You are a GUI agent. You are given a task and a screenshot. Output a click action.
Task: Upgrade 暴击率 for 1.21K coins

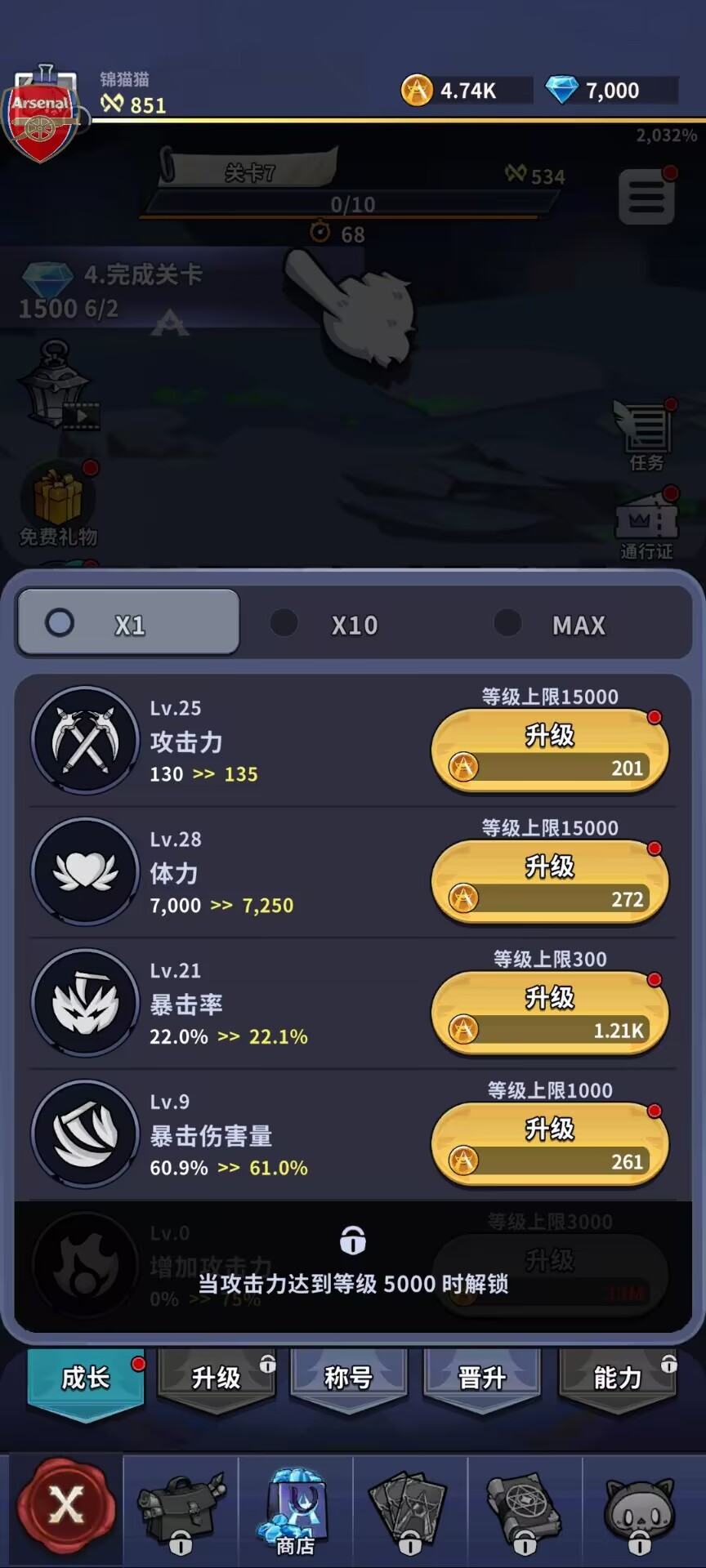[x=549, y=1013]
